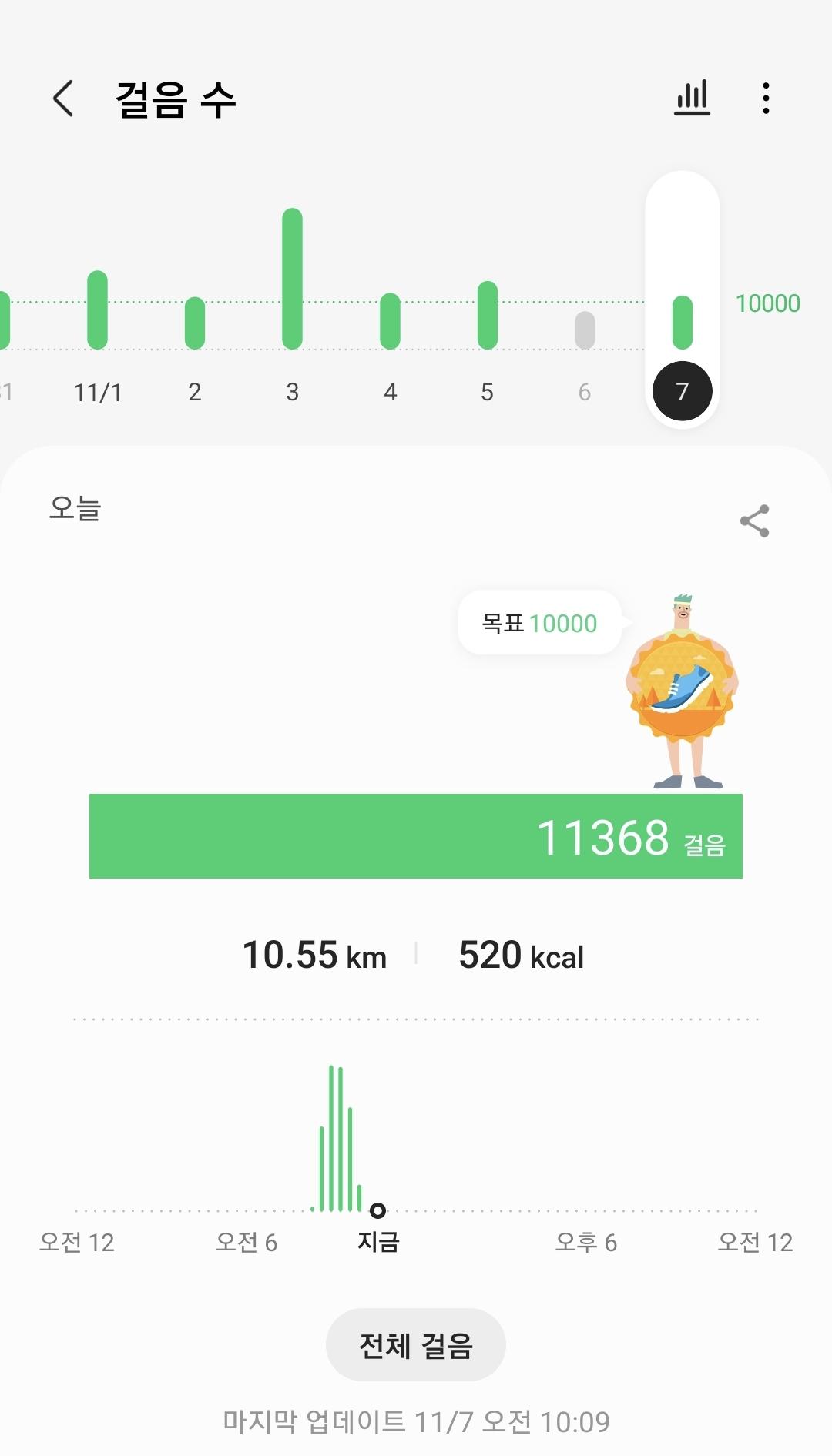This screenshot has height=1456, width=832.
Task: Share today's step count
Action: [754, 521]
